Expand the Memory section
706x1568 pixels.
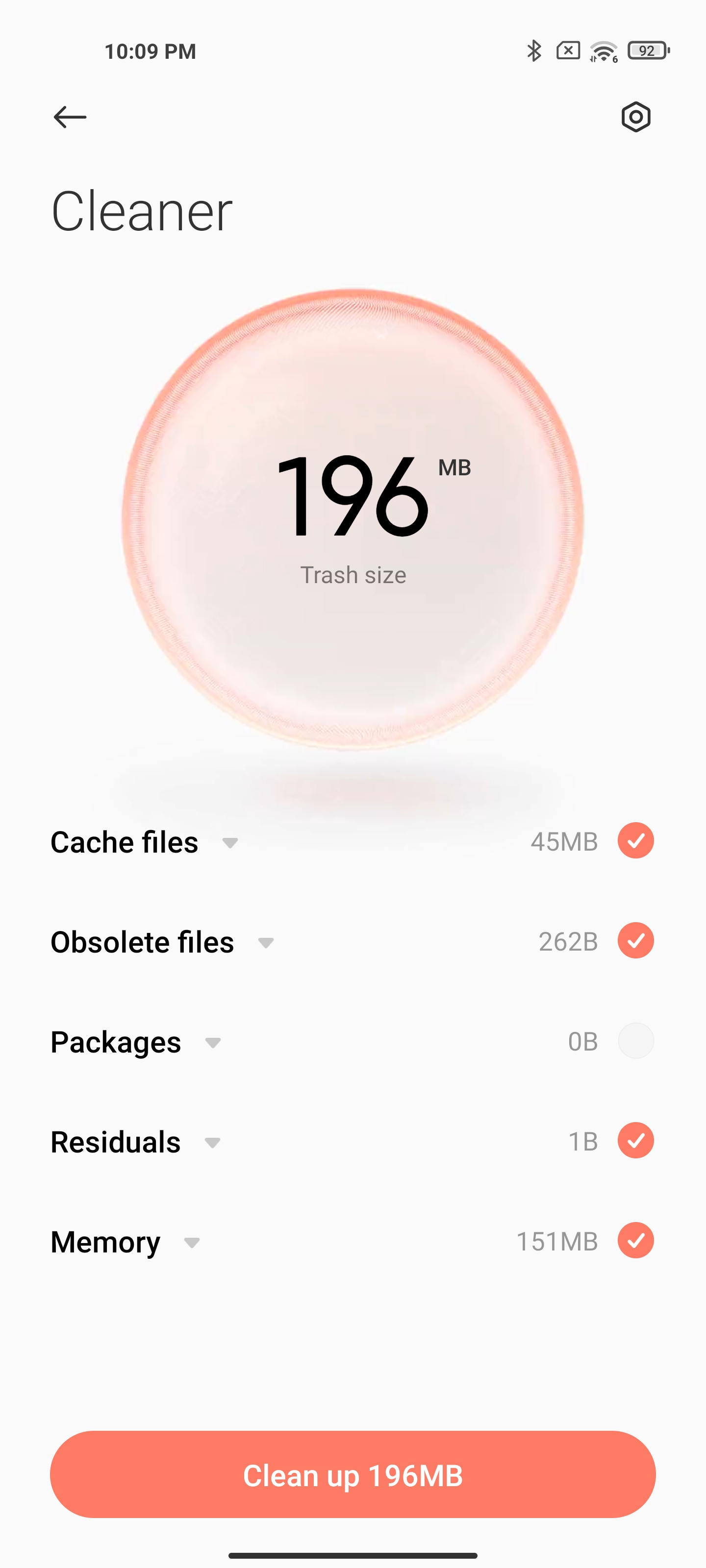pyautogui.click(x=191, y=1242)
